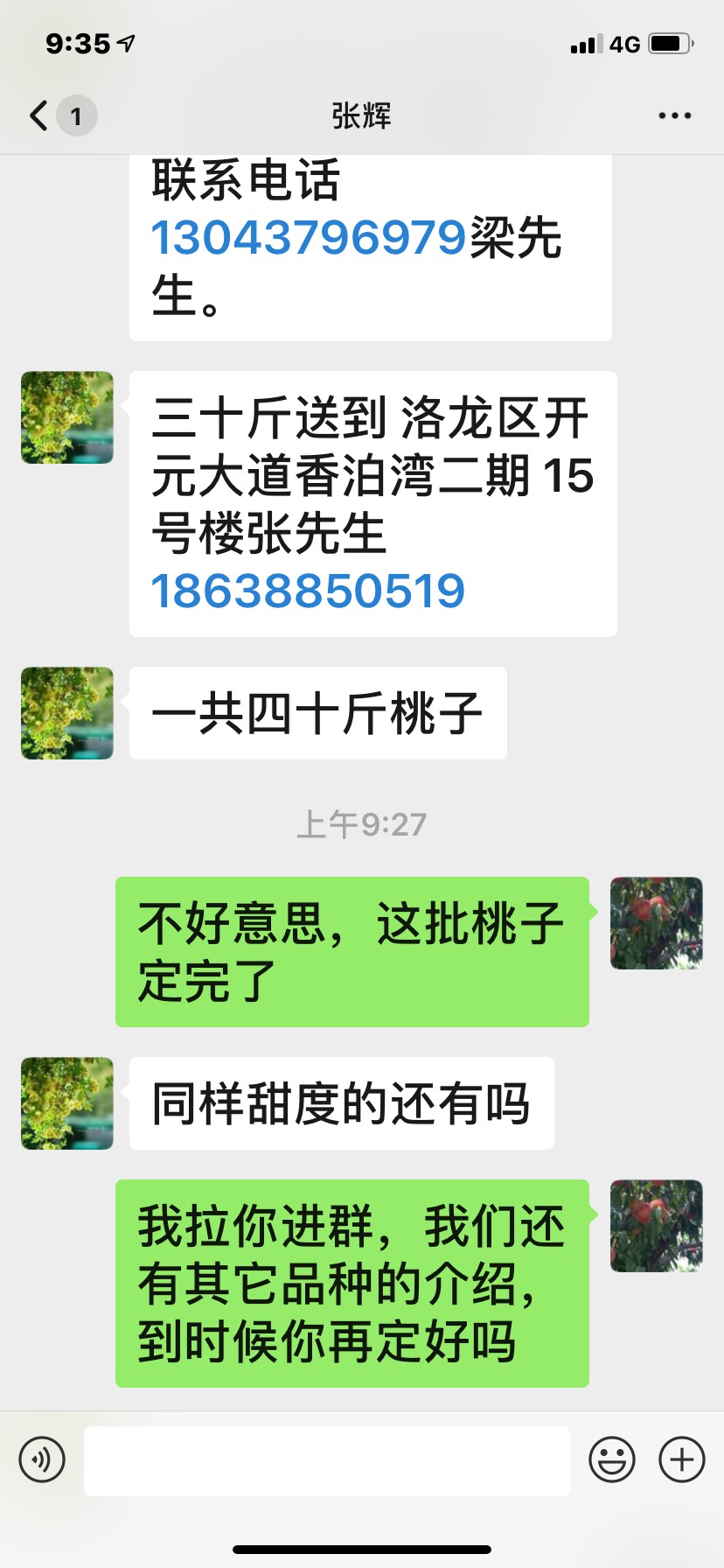Open the plus attachment menu

click(682, 1459)
